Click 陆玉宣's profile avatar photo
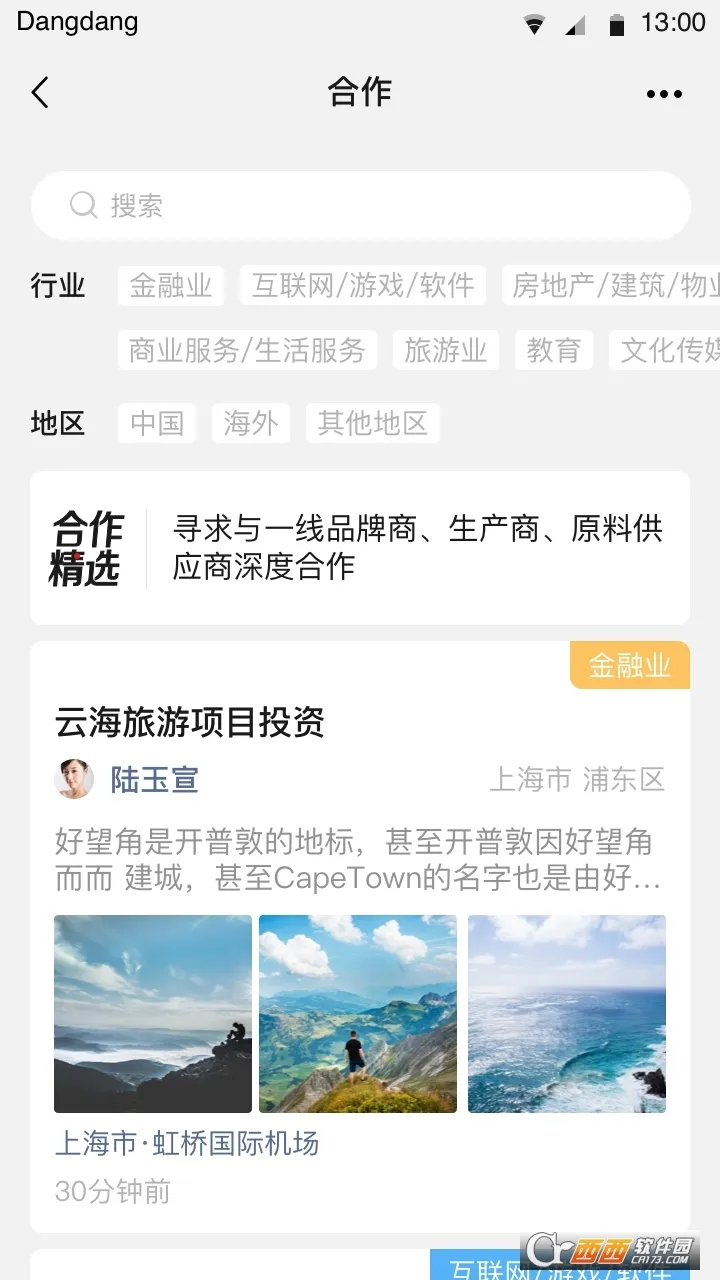 tap(74, 779)
